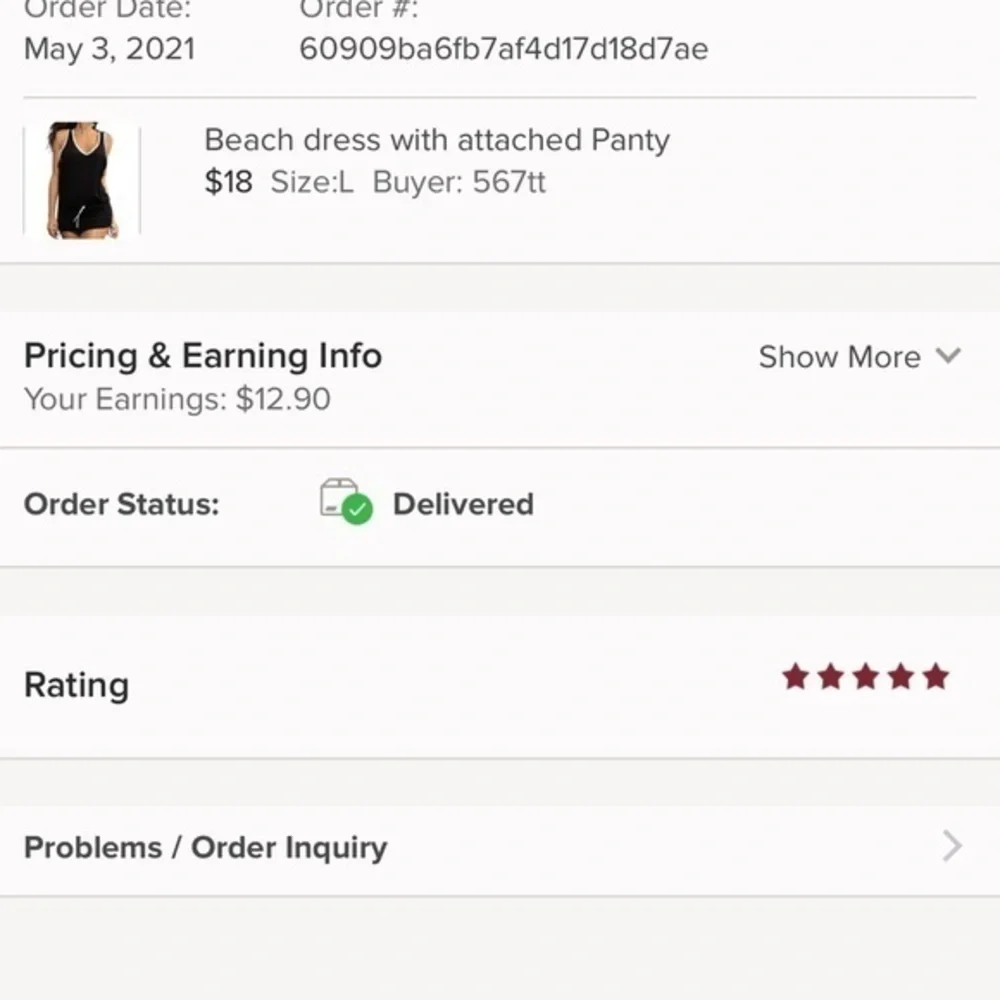Expand Pricing & Earning Info with Show More

[x=858, y=357]
